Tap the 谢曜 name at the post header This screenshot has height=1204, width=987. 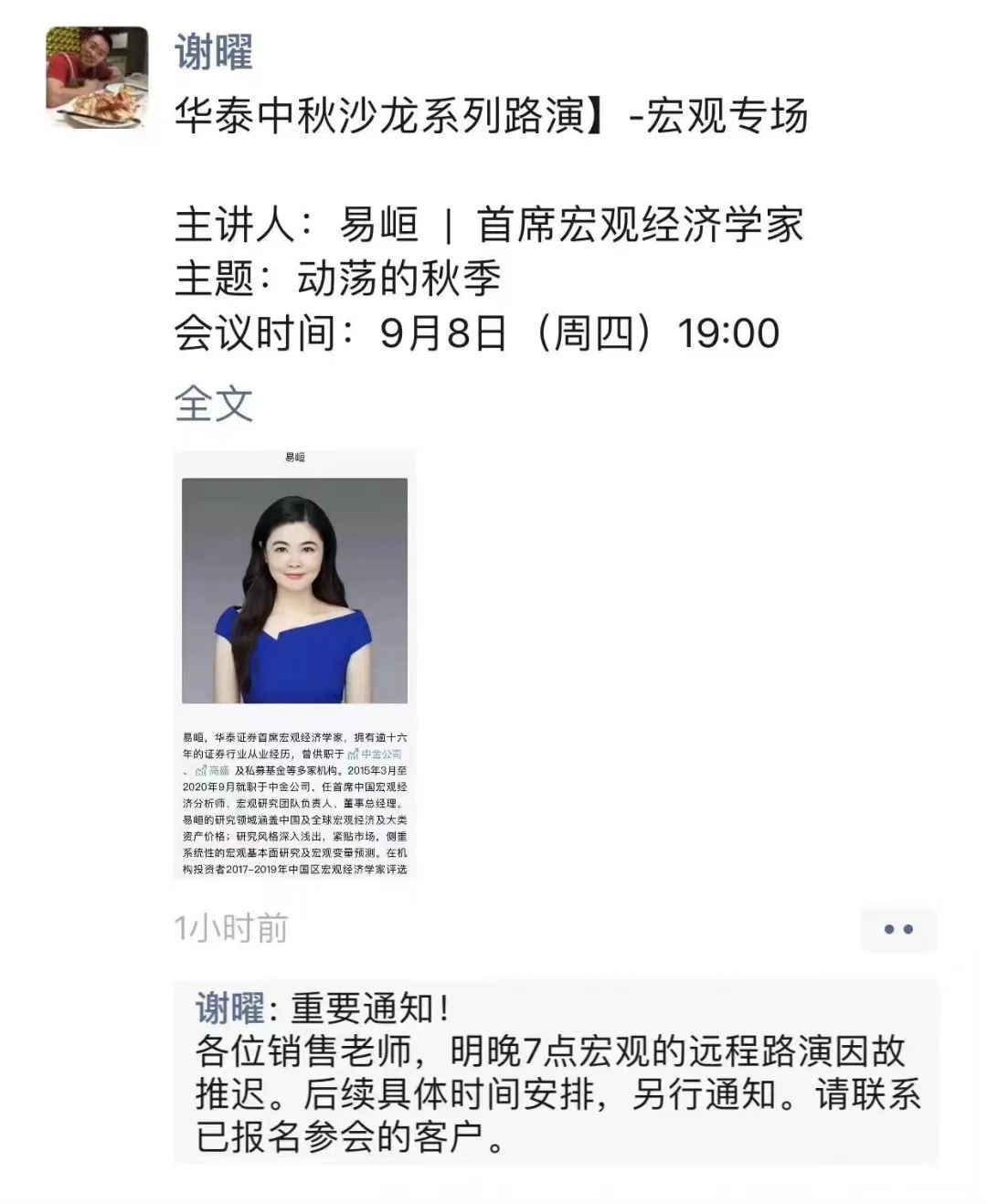214,51
